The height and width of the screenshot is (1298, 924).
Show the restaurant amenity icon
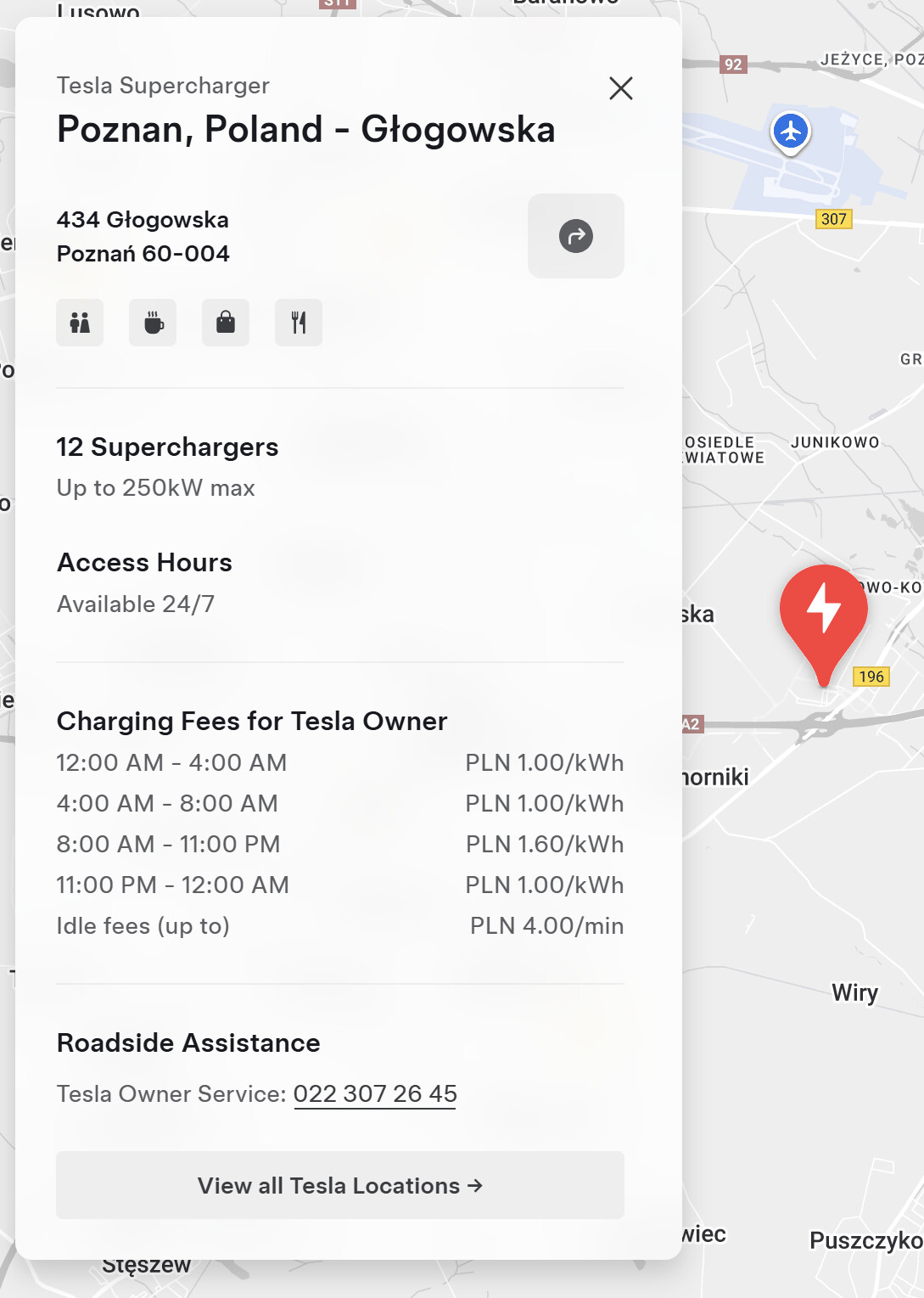point(299,323)
